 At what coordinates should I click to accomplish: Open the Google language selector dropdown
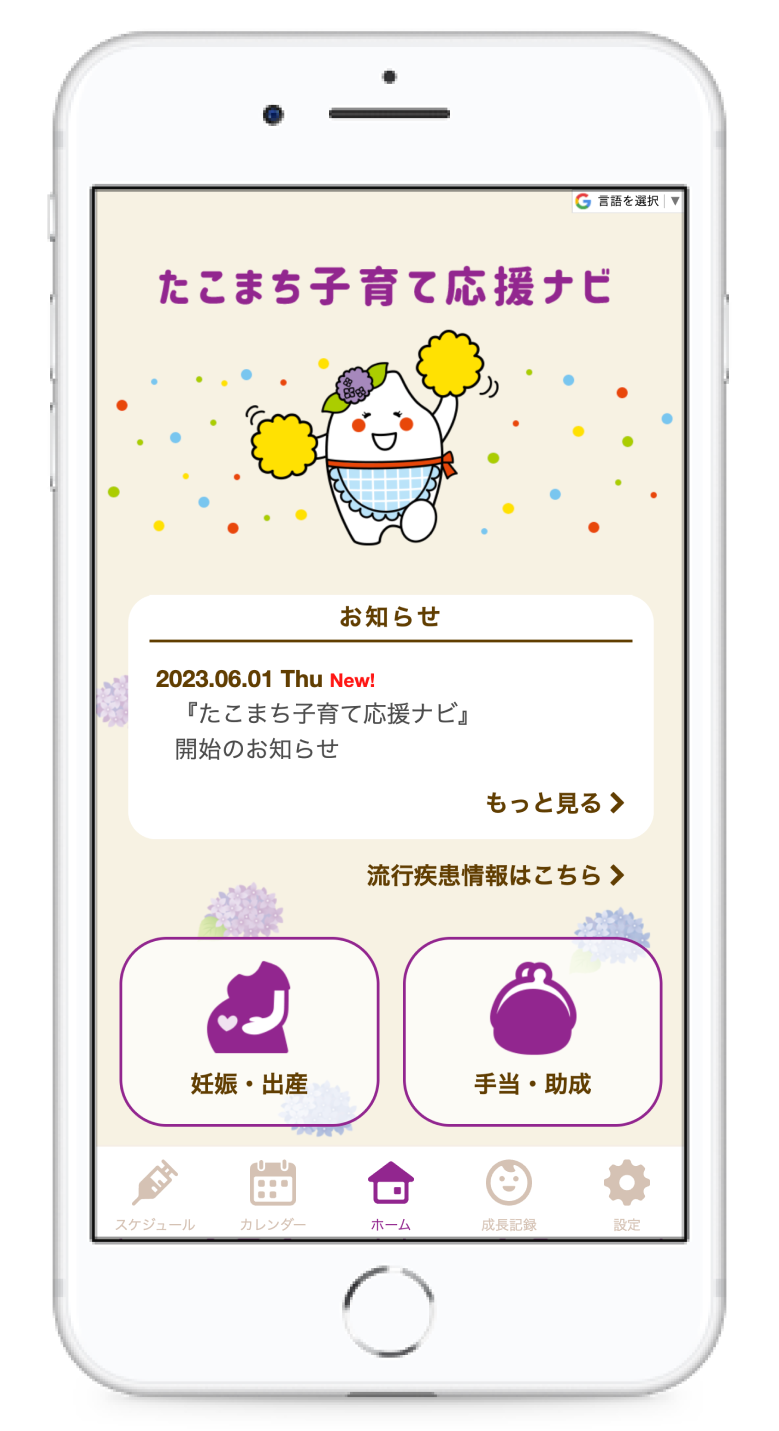point(628,201)
